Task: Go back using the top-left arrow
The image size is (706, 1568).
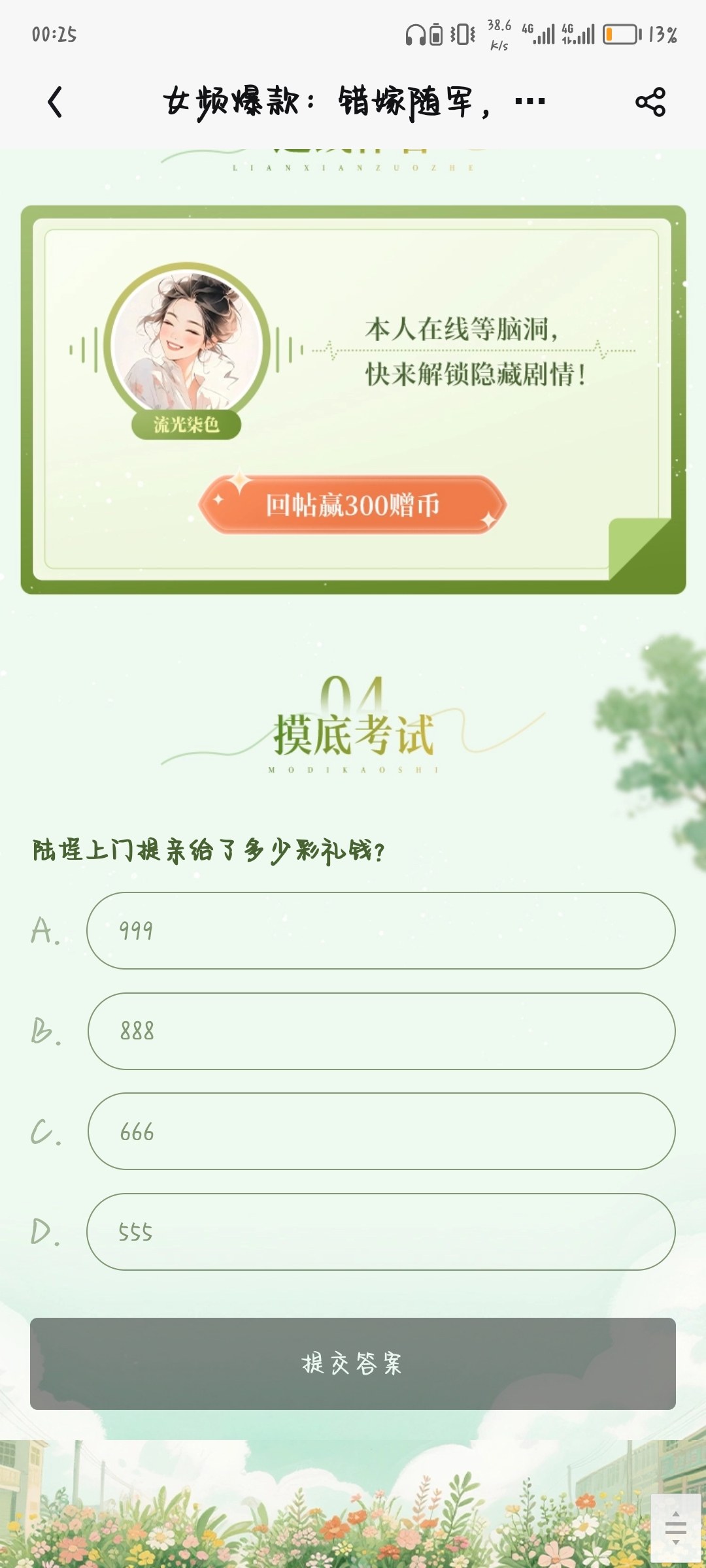Action: (56, 102)
